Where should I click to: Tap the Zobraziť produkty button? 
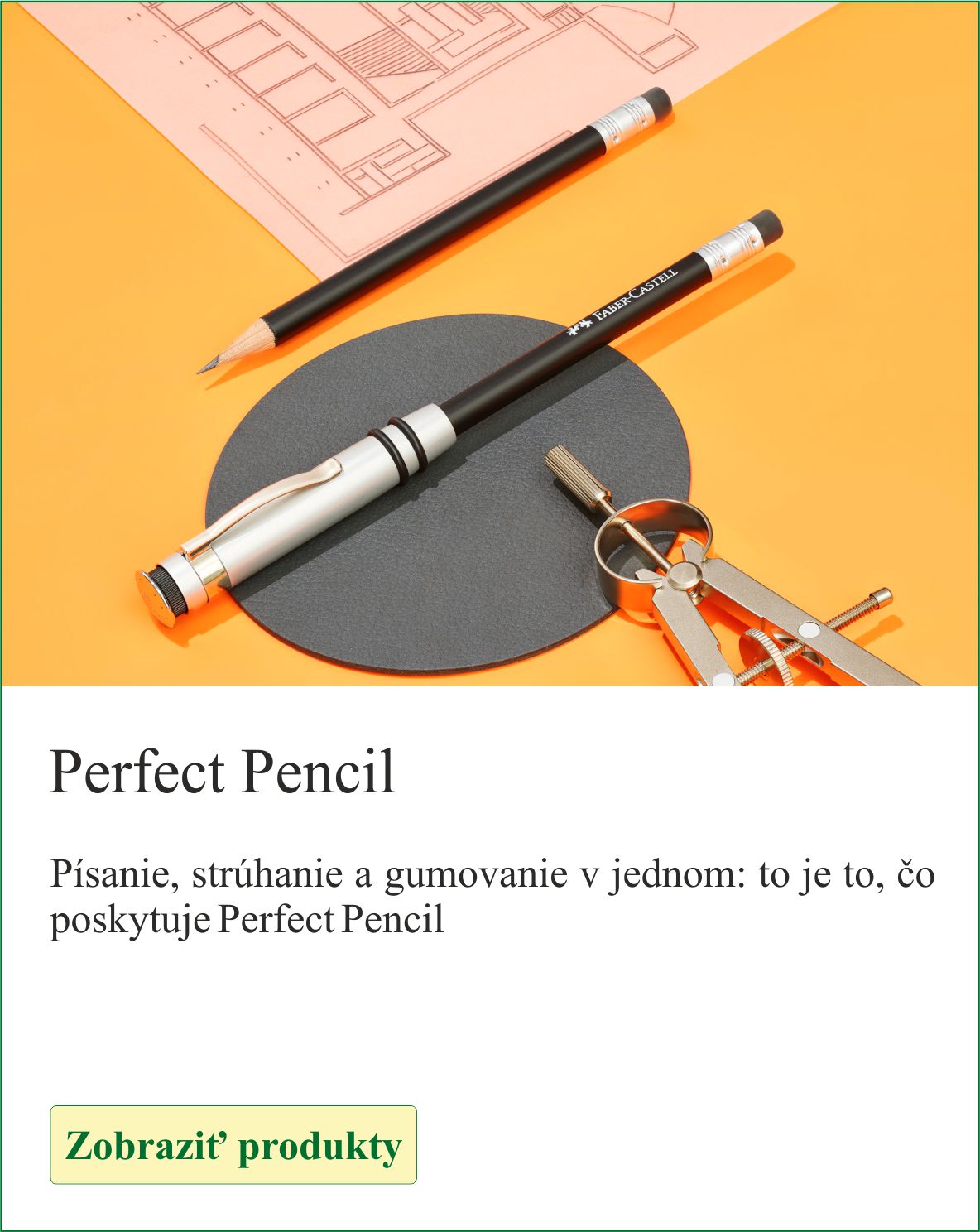click(233, 1145)
